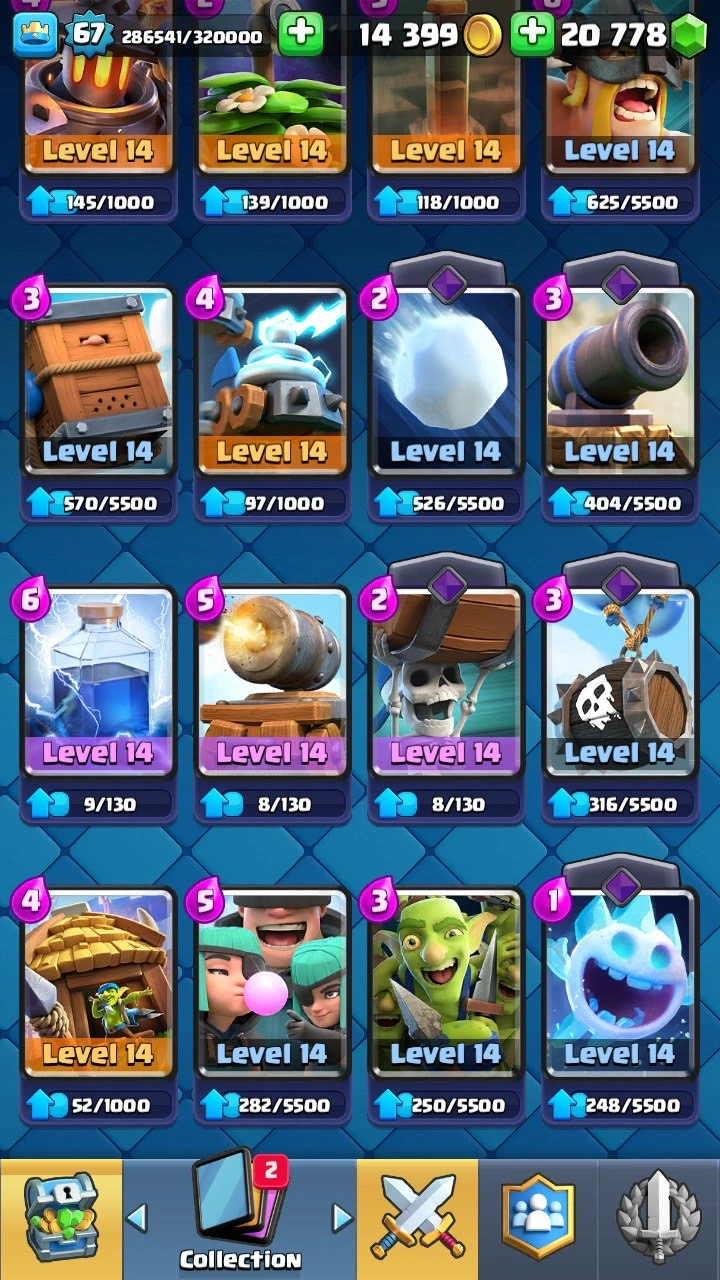
Task: Open the Clan social tab
Action: [x=540, y=1218]
